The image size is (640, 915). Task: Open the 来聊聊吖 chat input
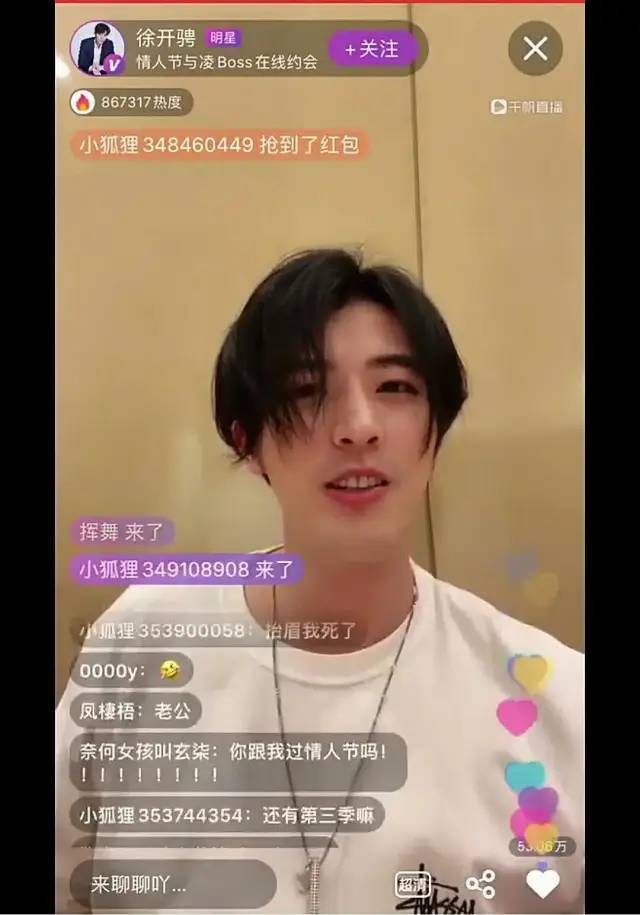point(172,884)
